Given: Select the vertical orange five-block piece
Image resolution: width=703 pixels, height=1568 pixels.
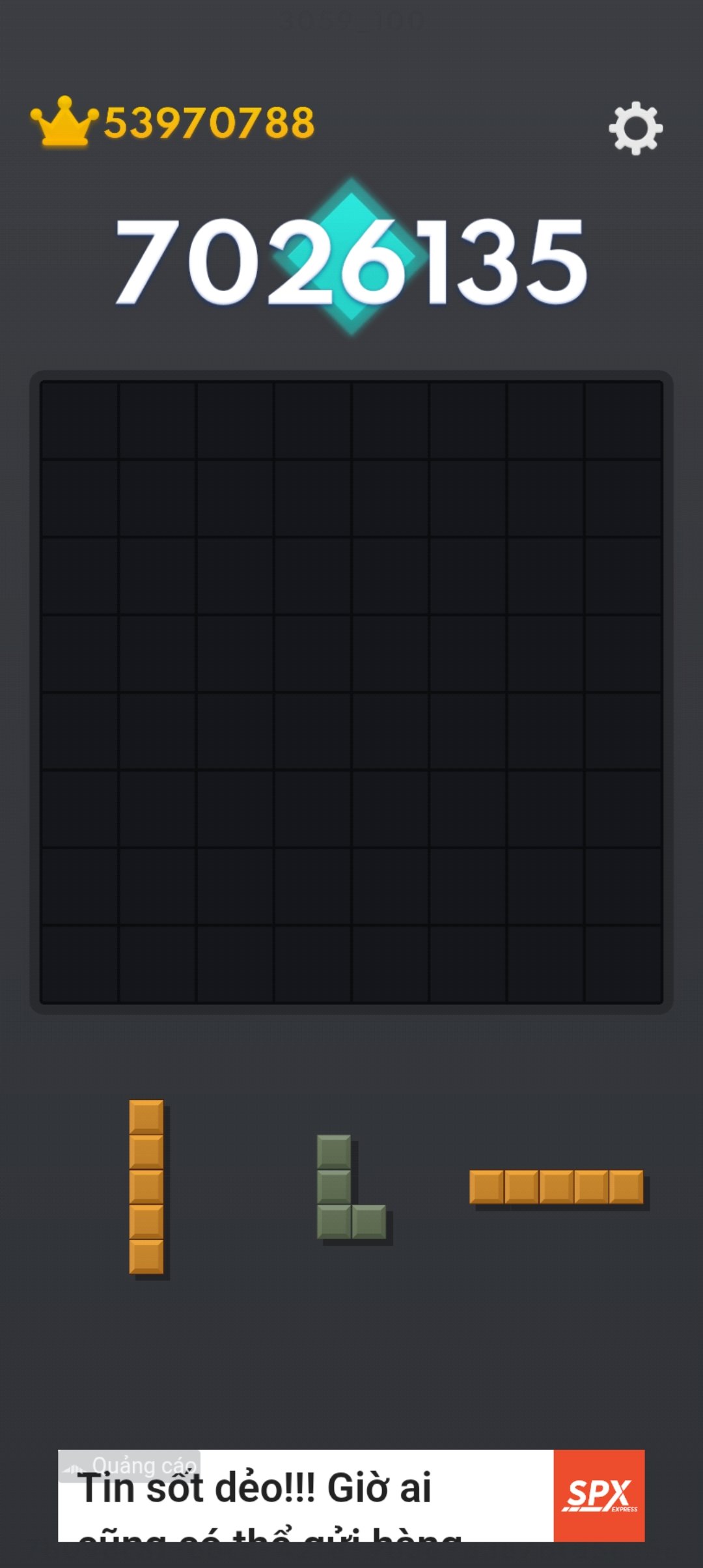Looking at the screenshot, I should [x=146, y=1186].
